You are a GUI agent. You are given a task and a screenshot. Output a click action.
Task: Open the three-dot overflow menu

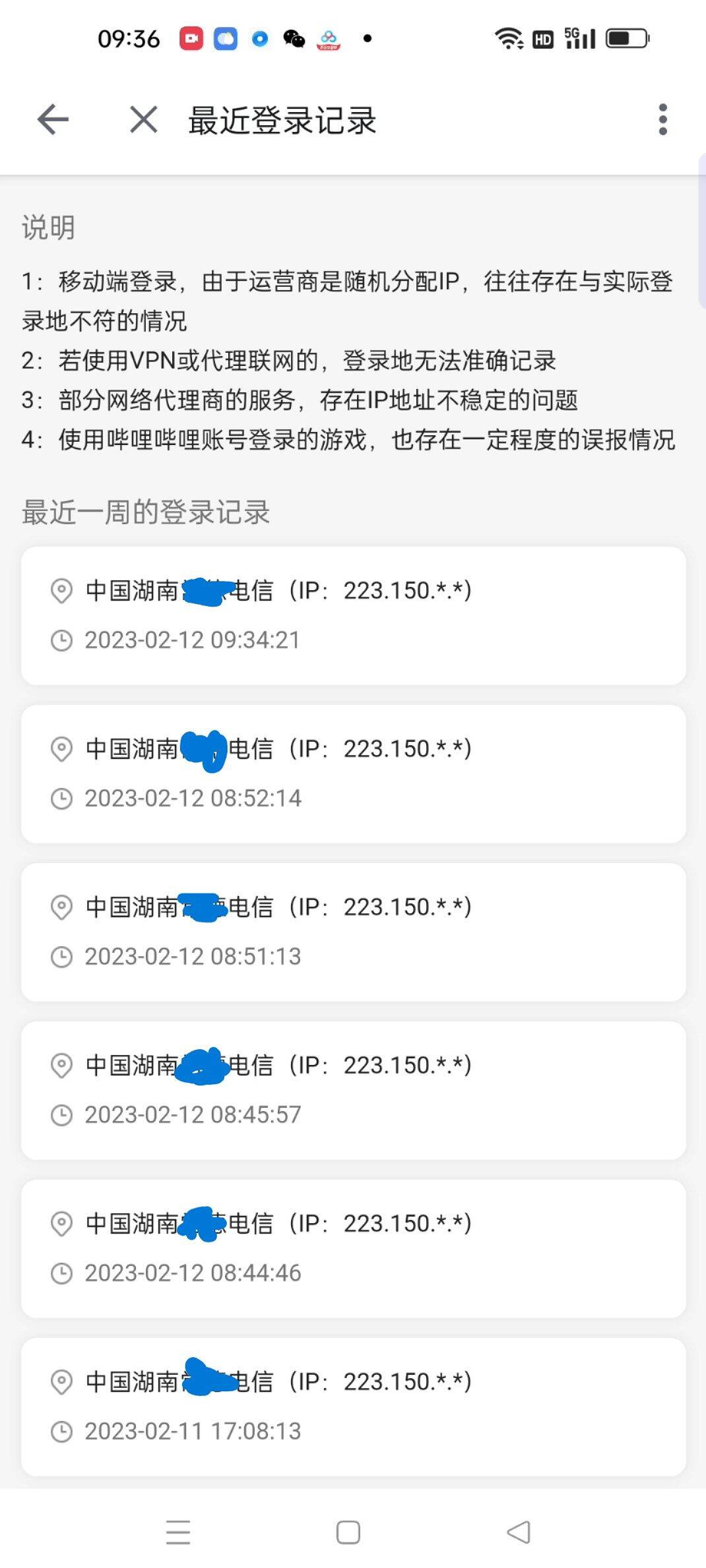point(662,119)
